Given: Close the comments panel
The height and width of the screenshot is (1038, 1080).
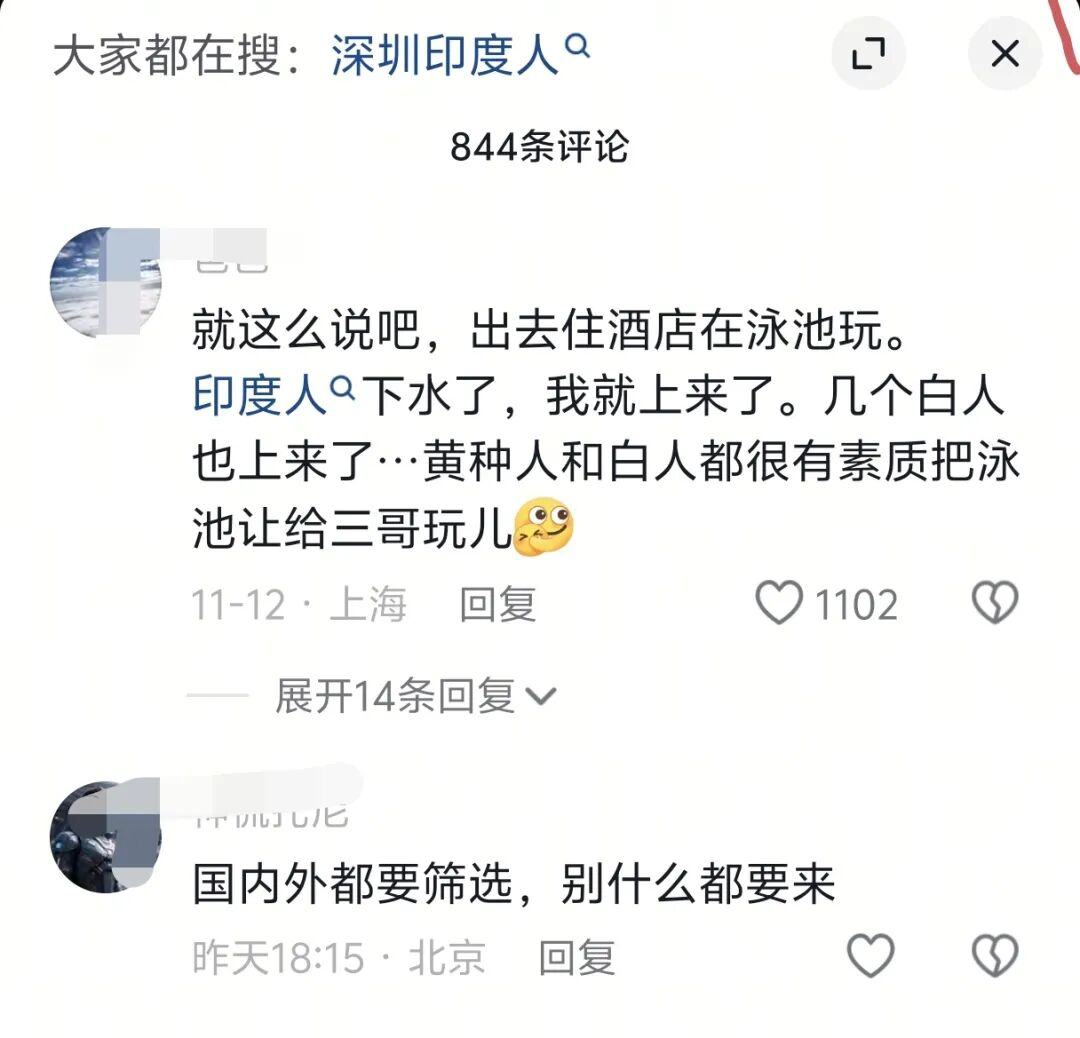Looking at the screenshot, I should tap(1004, 54).
